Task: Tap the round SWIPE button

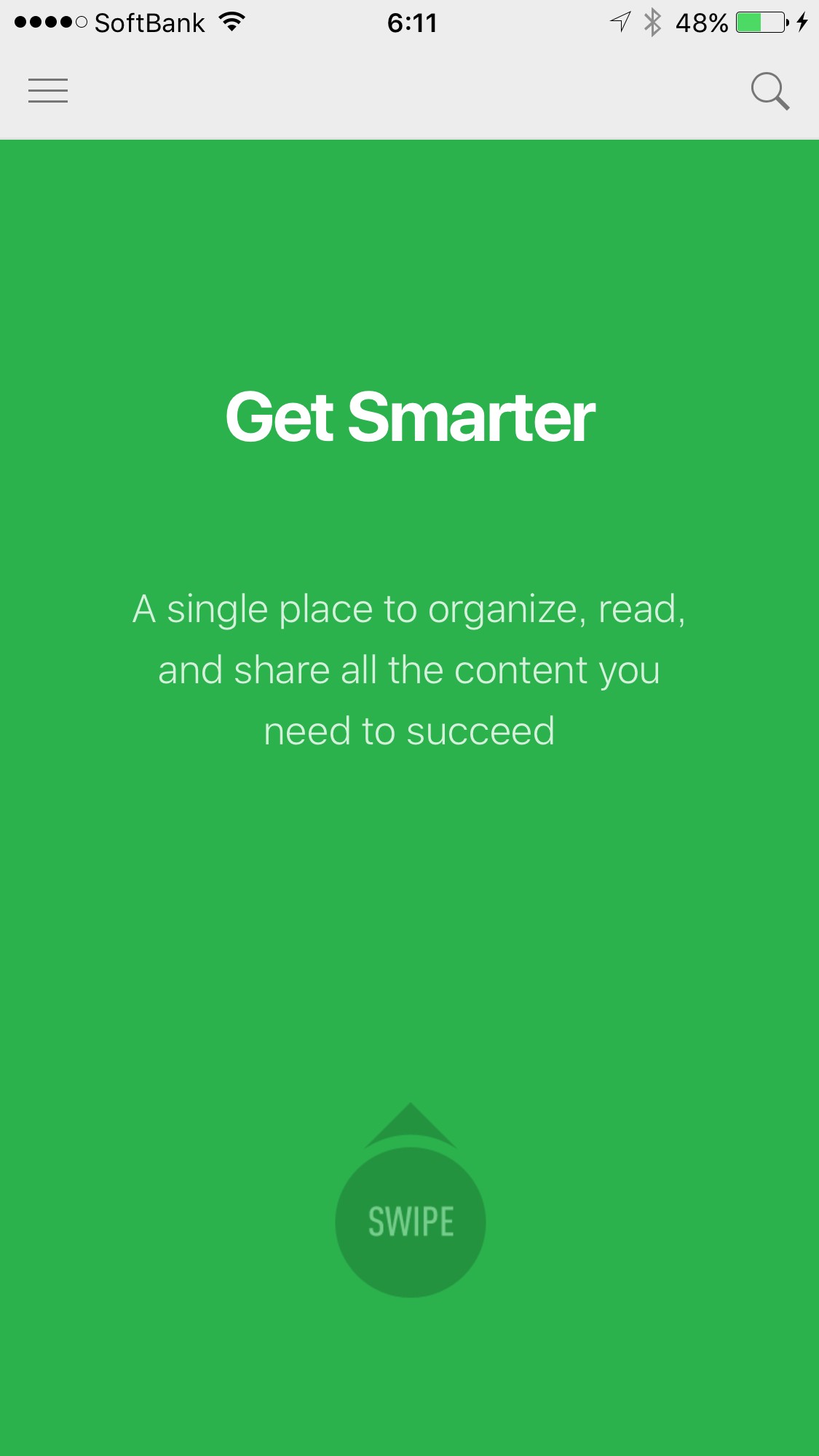Action: (411, 1222)
